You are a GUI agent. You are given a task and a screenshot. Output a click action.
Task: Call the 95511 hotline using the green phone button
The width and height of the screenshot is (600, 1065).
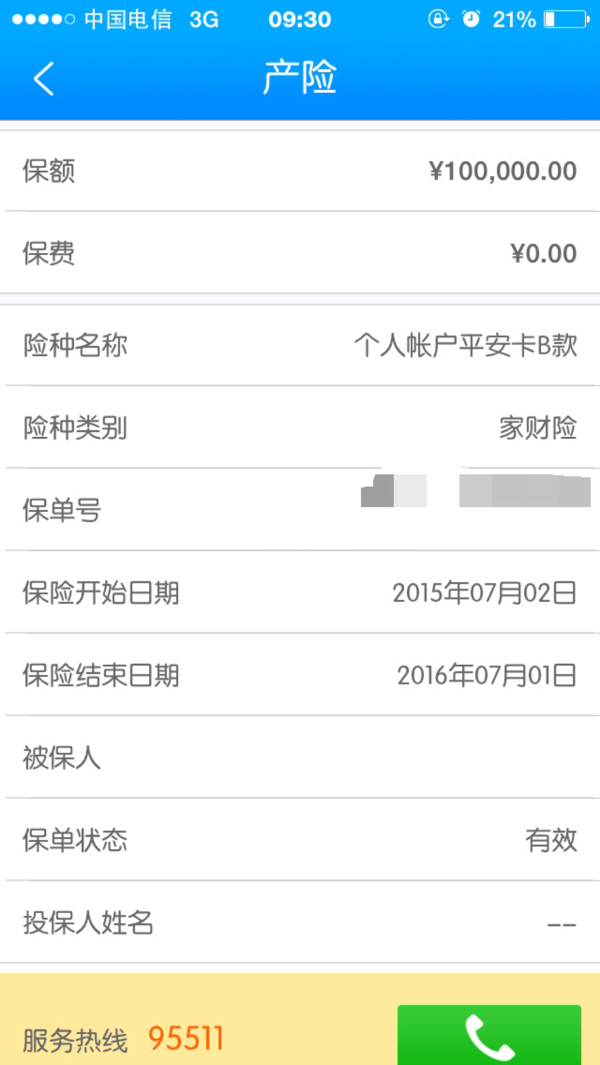click(489, 1034)
